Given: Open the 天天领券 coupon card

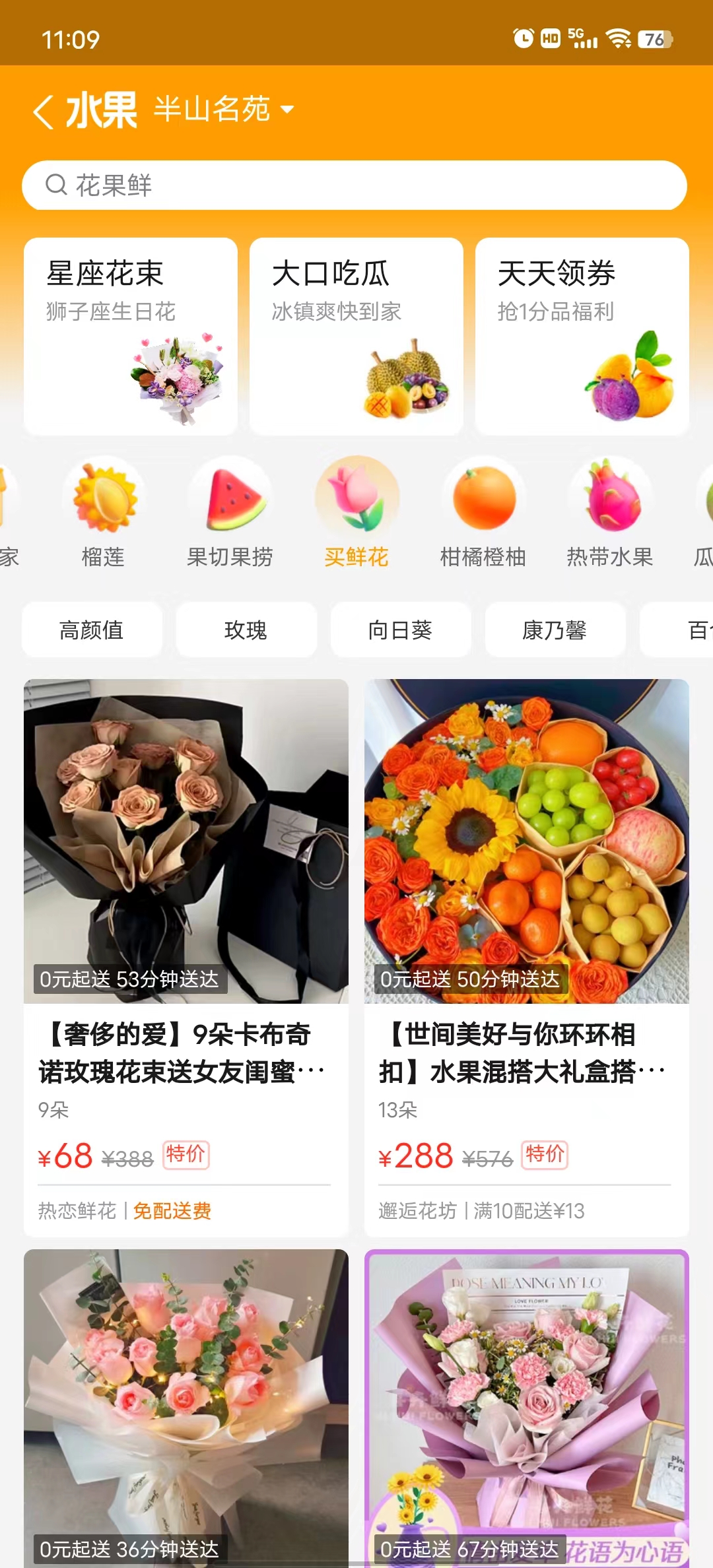Looking at the screenshot, I should [582, 336].
